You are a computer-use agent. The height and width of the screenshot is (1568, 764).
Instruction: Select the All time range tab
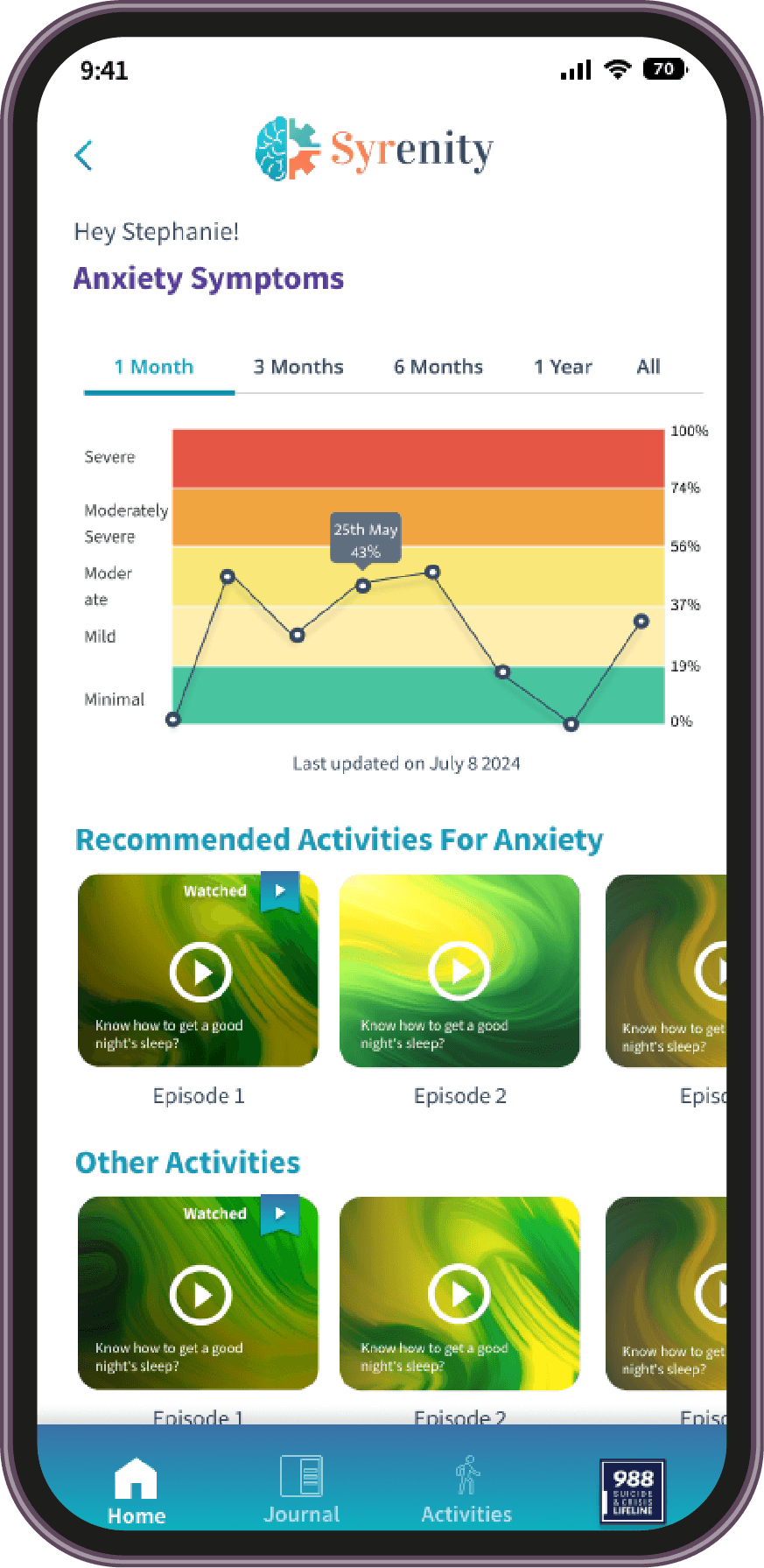[x=648, y=367]
